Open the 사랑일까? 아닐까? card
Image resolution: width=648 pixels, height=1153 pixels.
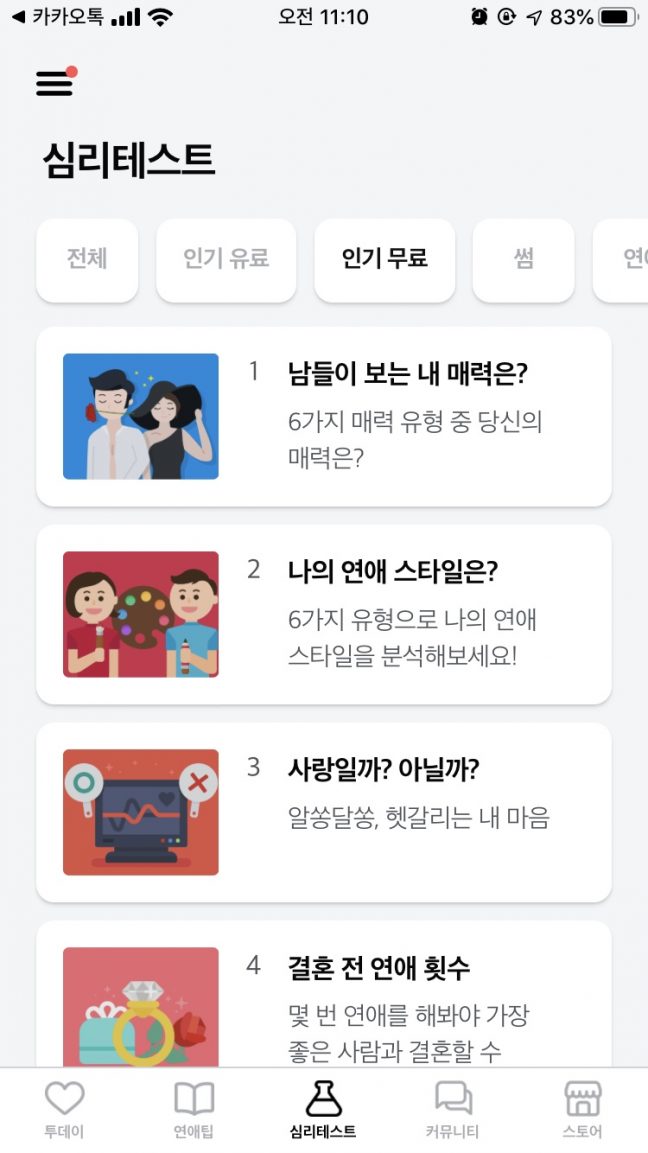tap(323, 812)
